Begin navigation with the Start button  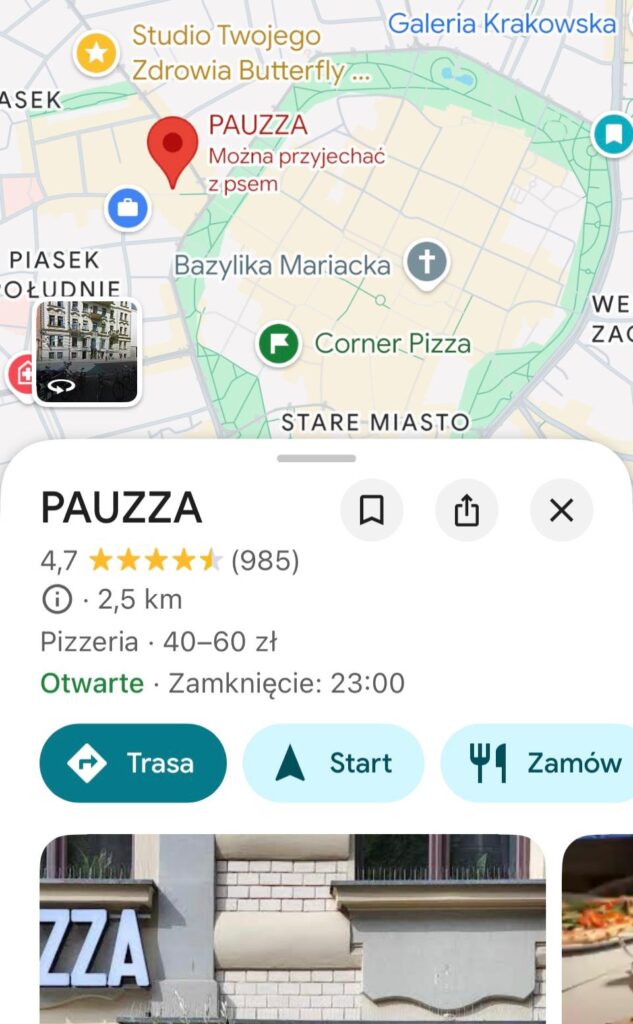click(x=333, y=764)
